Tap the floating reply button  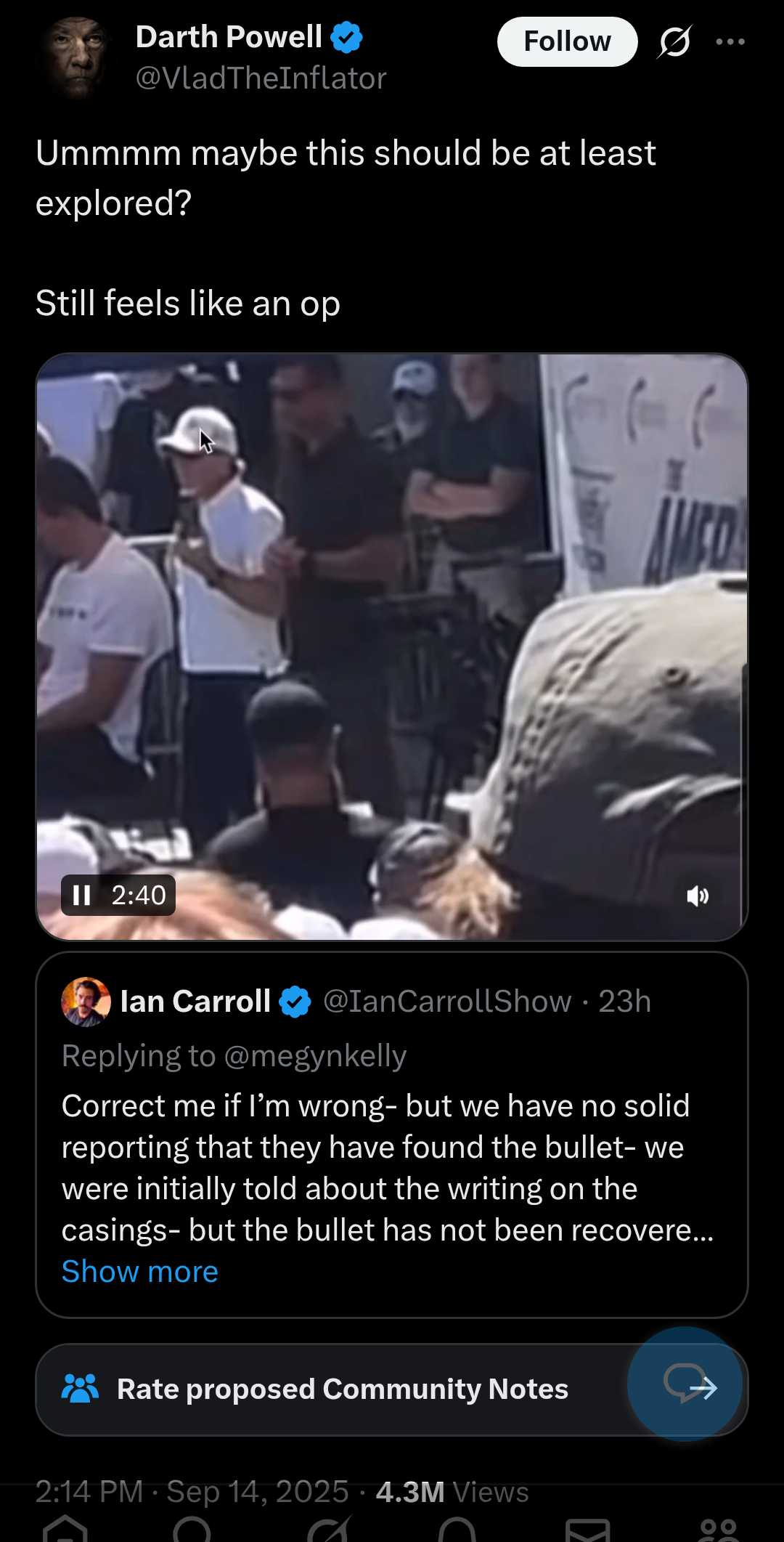(685, 1384)
